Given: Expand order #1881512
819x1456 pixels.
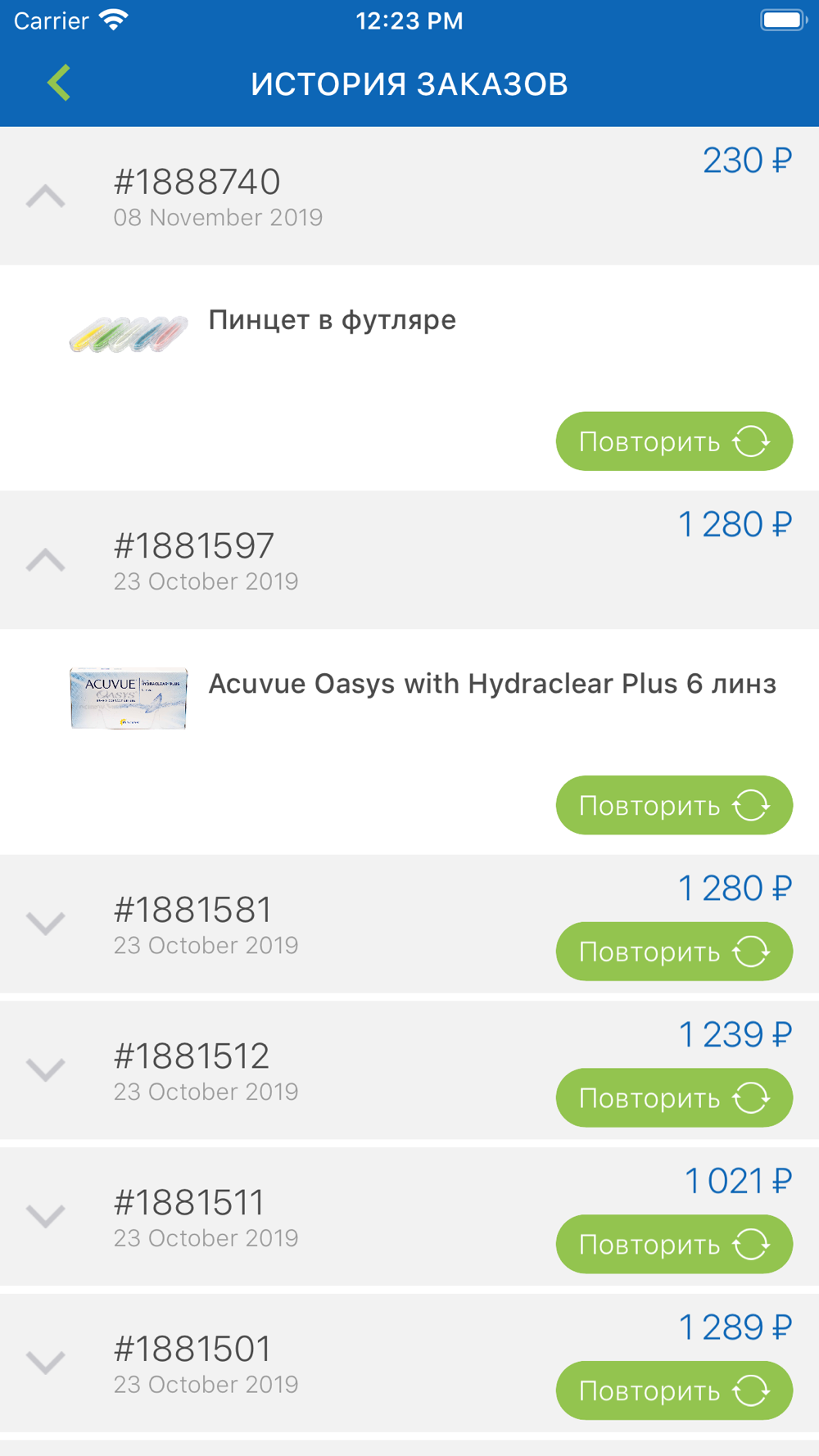Looking at the screenshot, I should (46, 1069).
